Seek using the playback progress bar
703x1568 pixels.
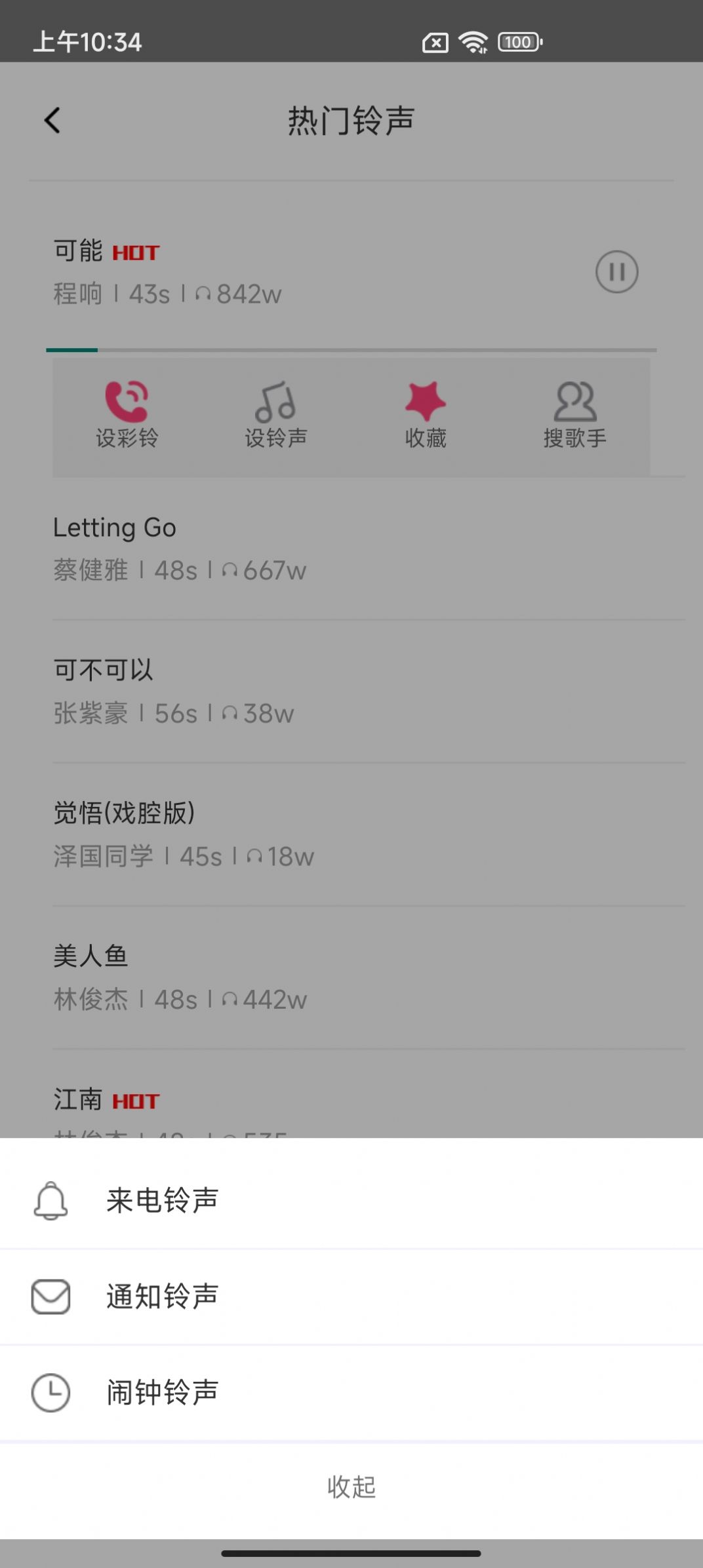[351, 349]
